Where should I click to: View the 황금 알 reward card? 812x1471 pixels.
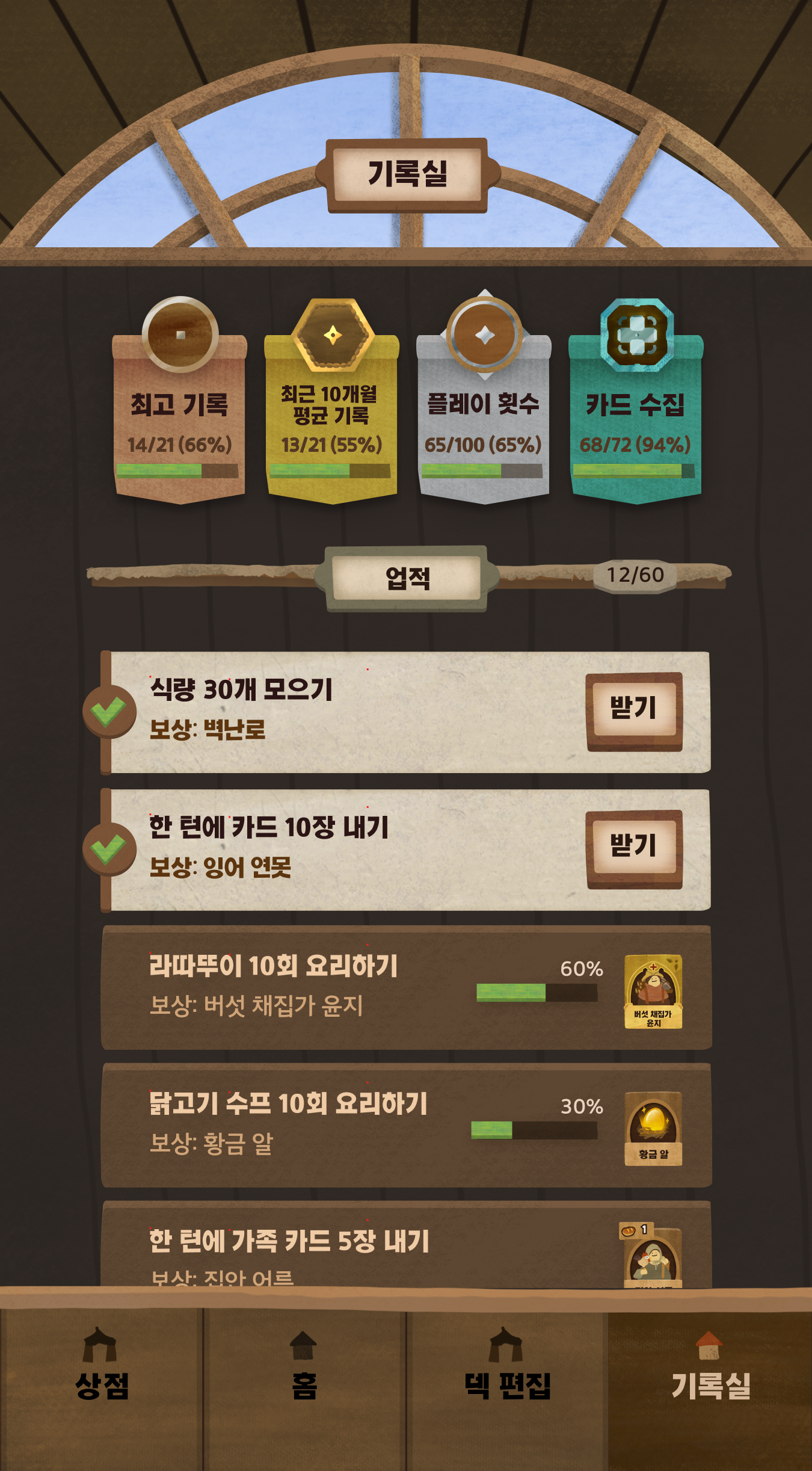pyautogui.click(x=653, y=1128)
